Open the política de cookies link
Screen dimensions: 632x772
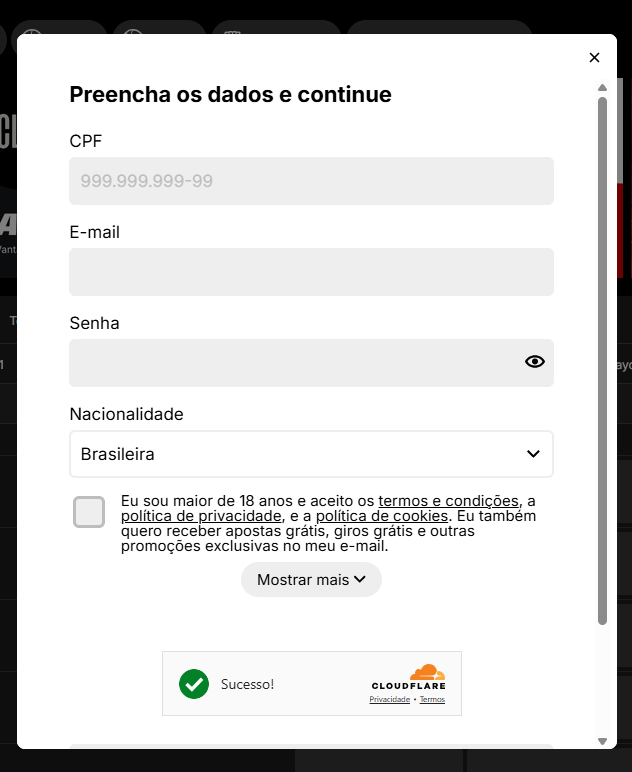(381, 516)
